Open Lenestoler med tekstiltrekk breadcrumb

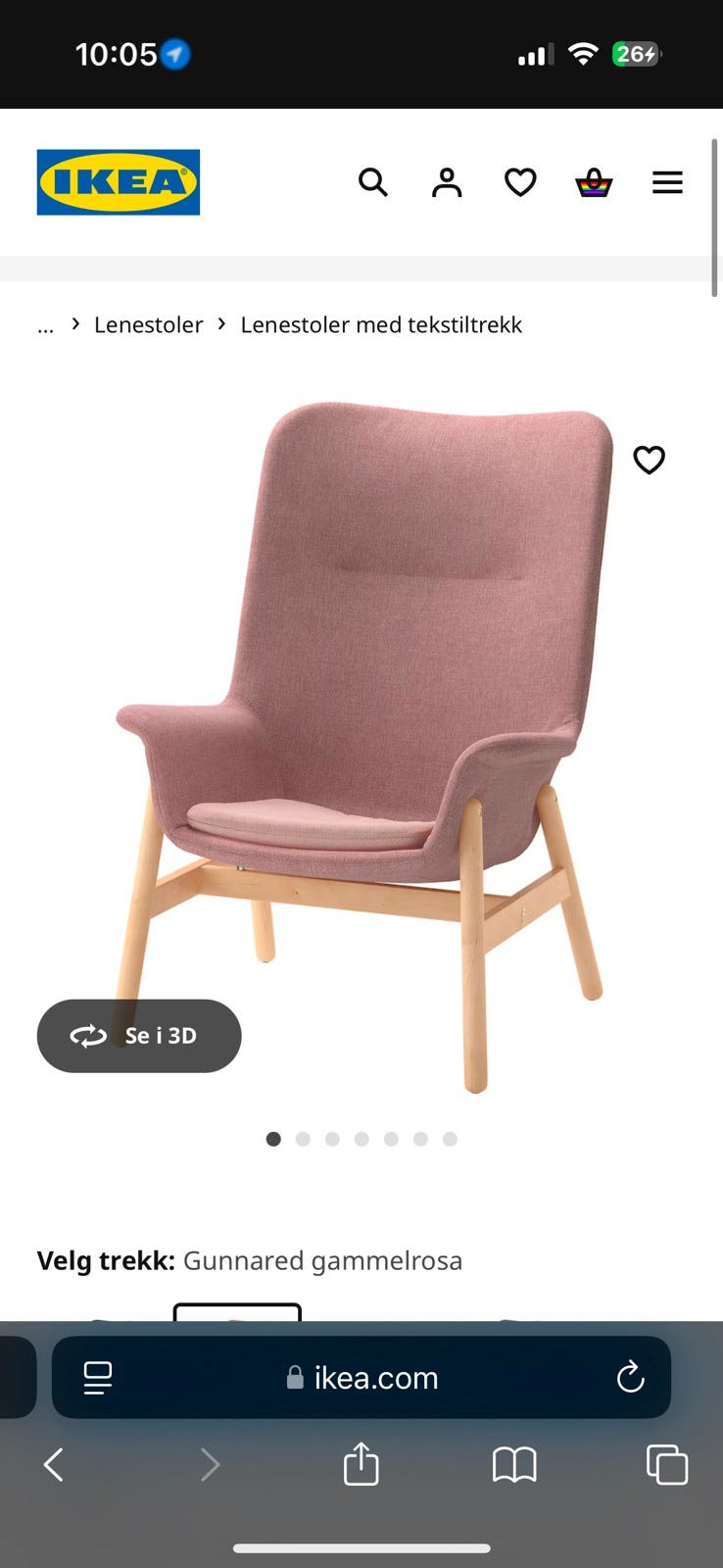(382, 324)
